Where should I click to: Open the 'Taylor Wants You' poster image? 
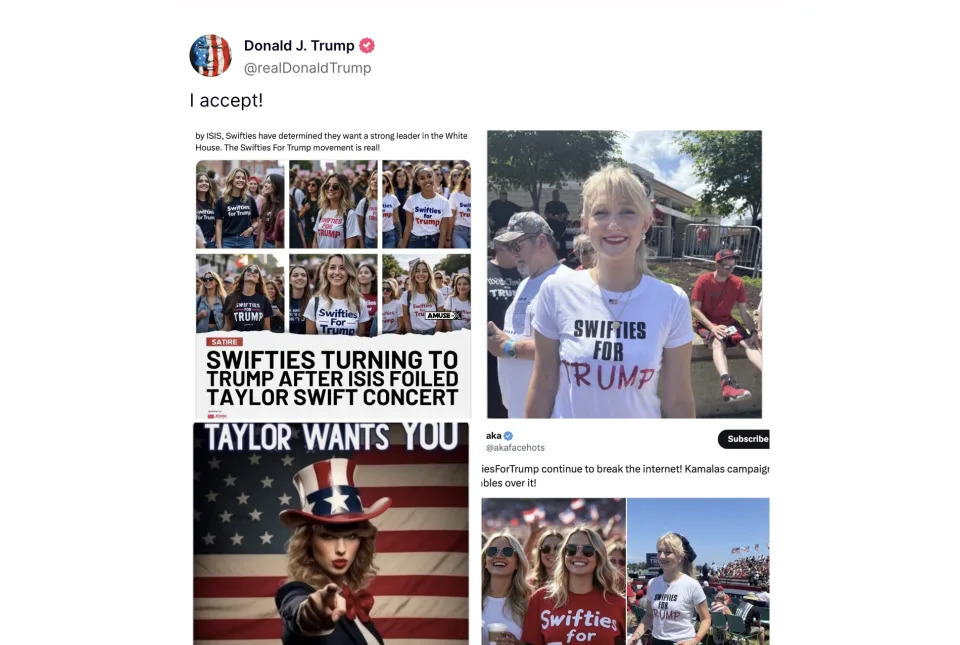pyautogui.click(x=331, y=533)
